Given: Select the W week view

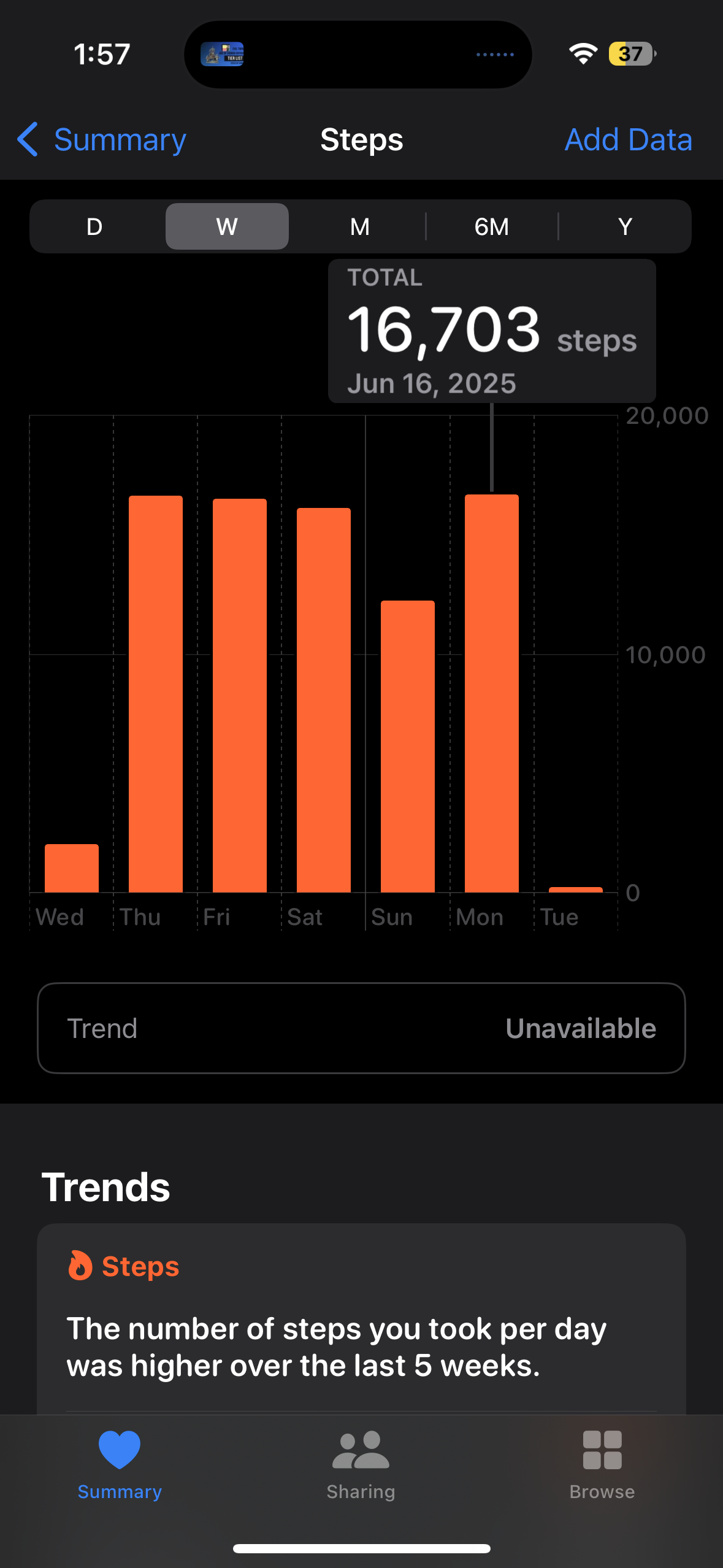Looking at the screenshot, I should pos(227,226).
